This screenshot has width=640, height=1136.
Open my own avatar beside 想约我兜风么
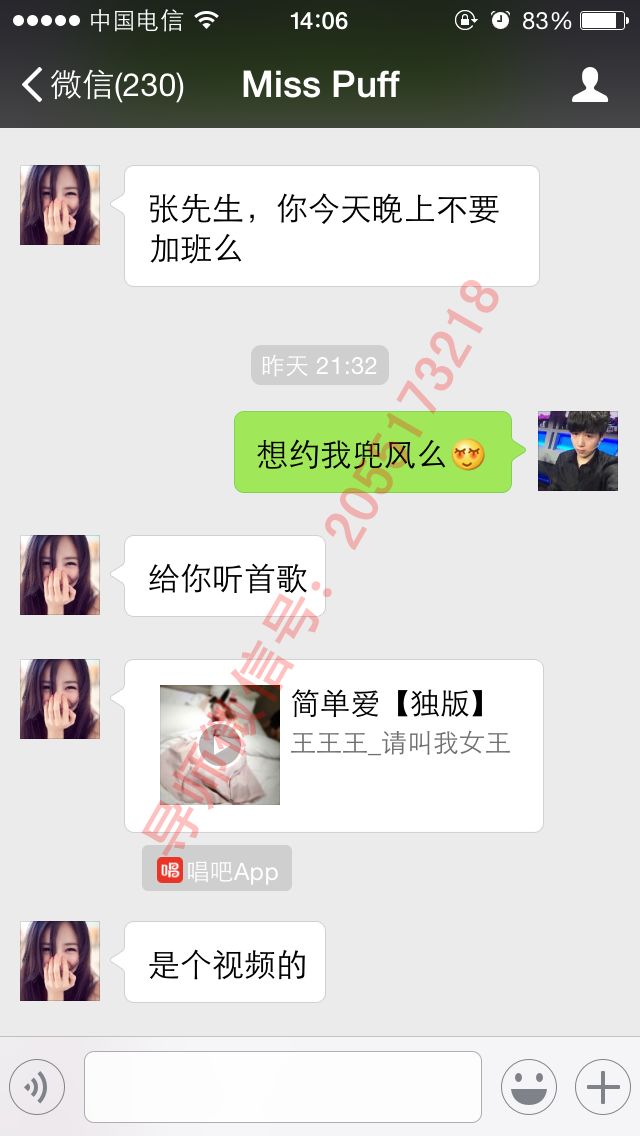click(x=577, y=451)
